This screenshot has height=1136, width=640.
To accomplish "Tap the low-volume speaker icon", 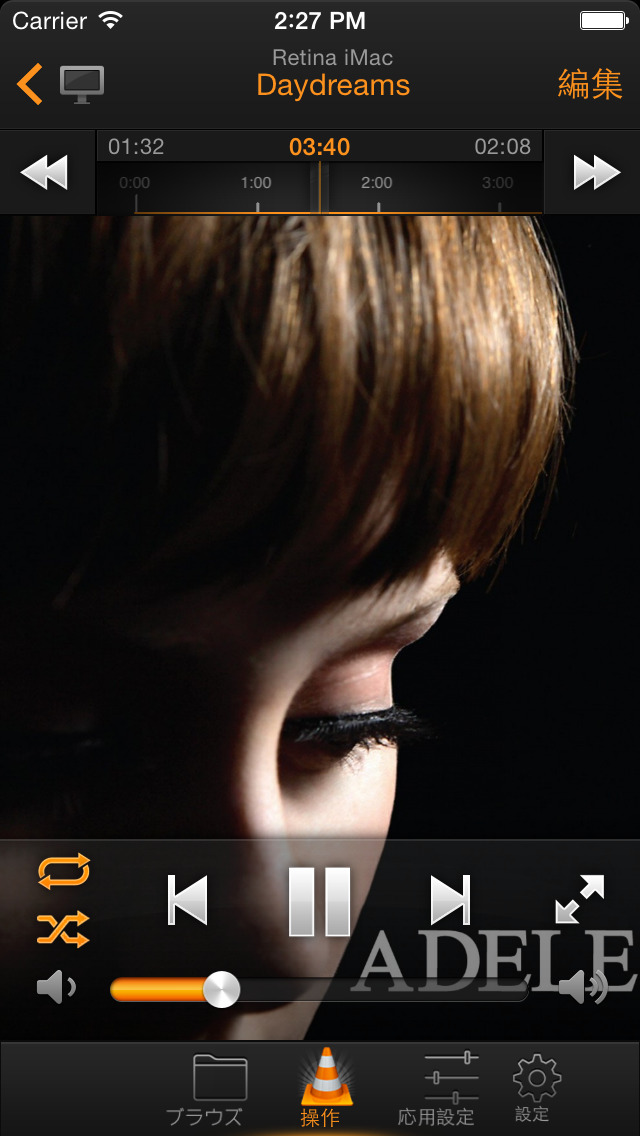I will [x=56, y=988].
